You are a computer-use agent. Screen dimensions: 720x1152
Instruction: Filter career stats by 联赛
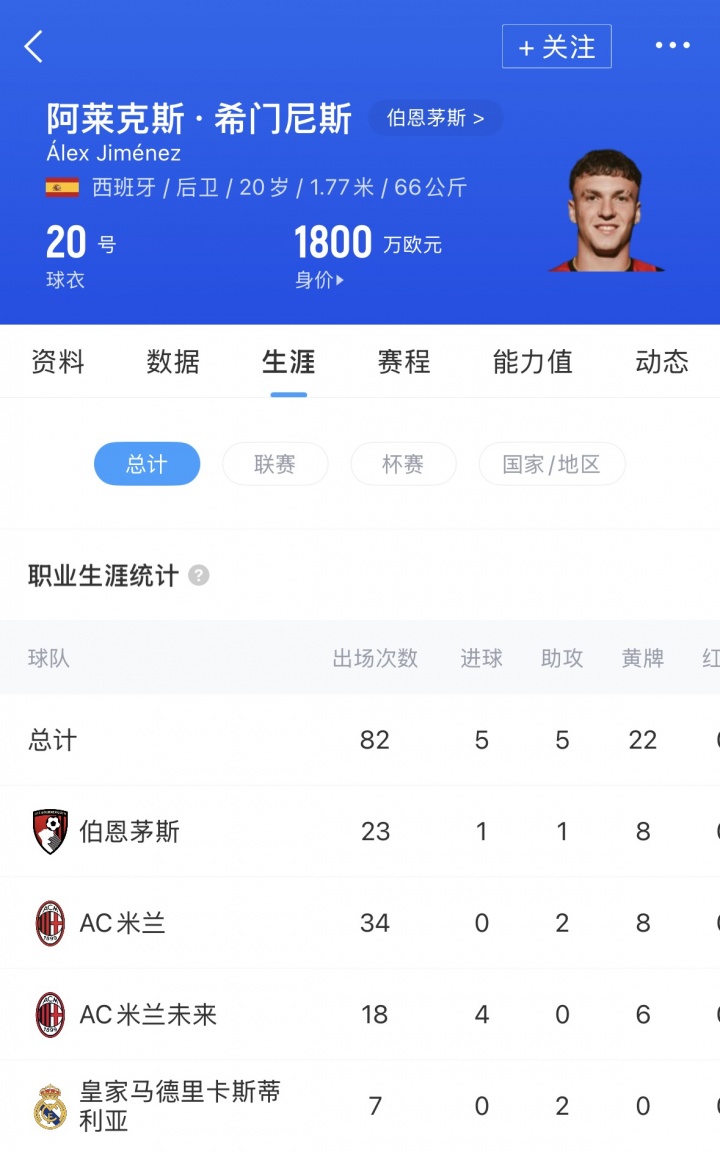275,464
